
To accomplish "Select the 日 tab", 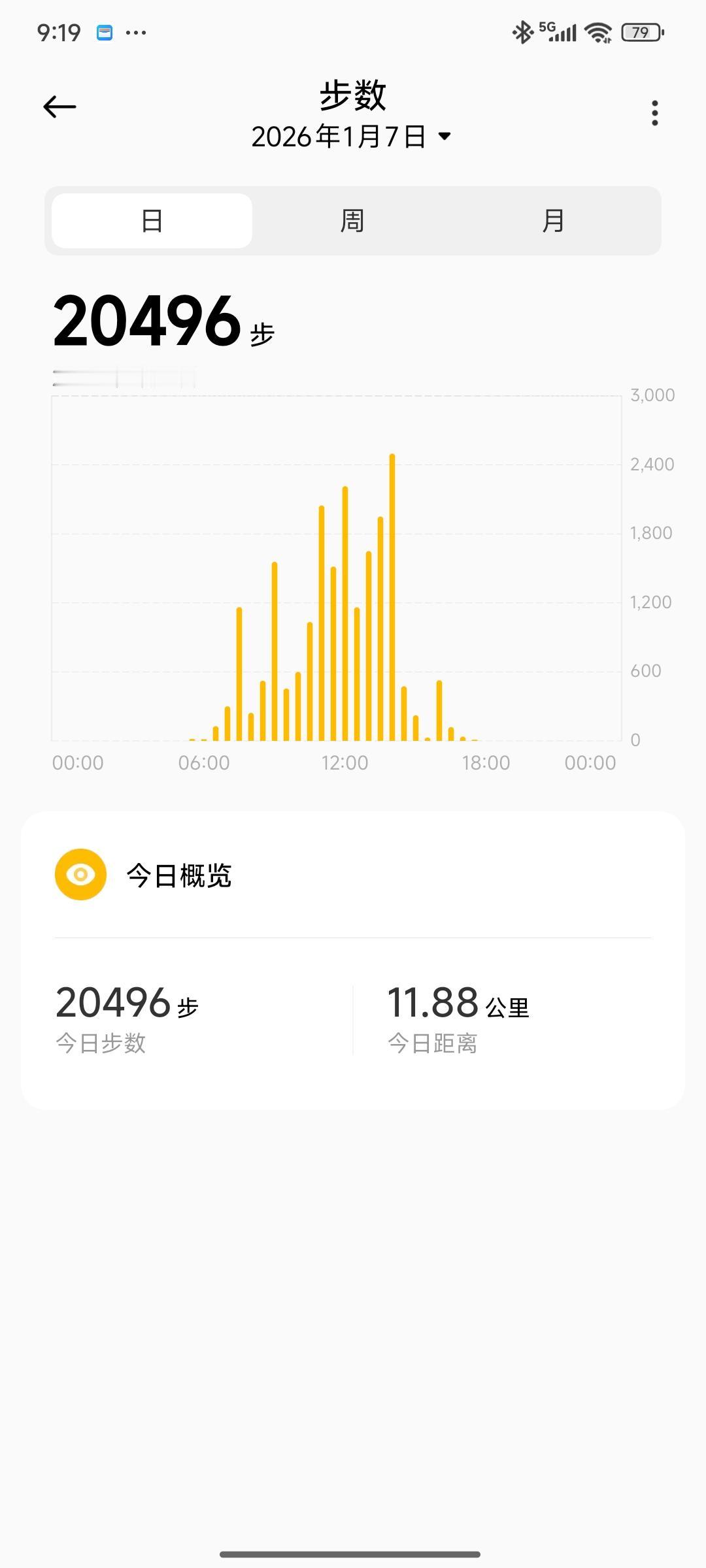I will (x=152, y=221).
